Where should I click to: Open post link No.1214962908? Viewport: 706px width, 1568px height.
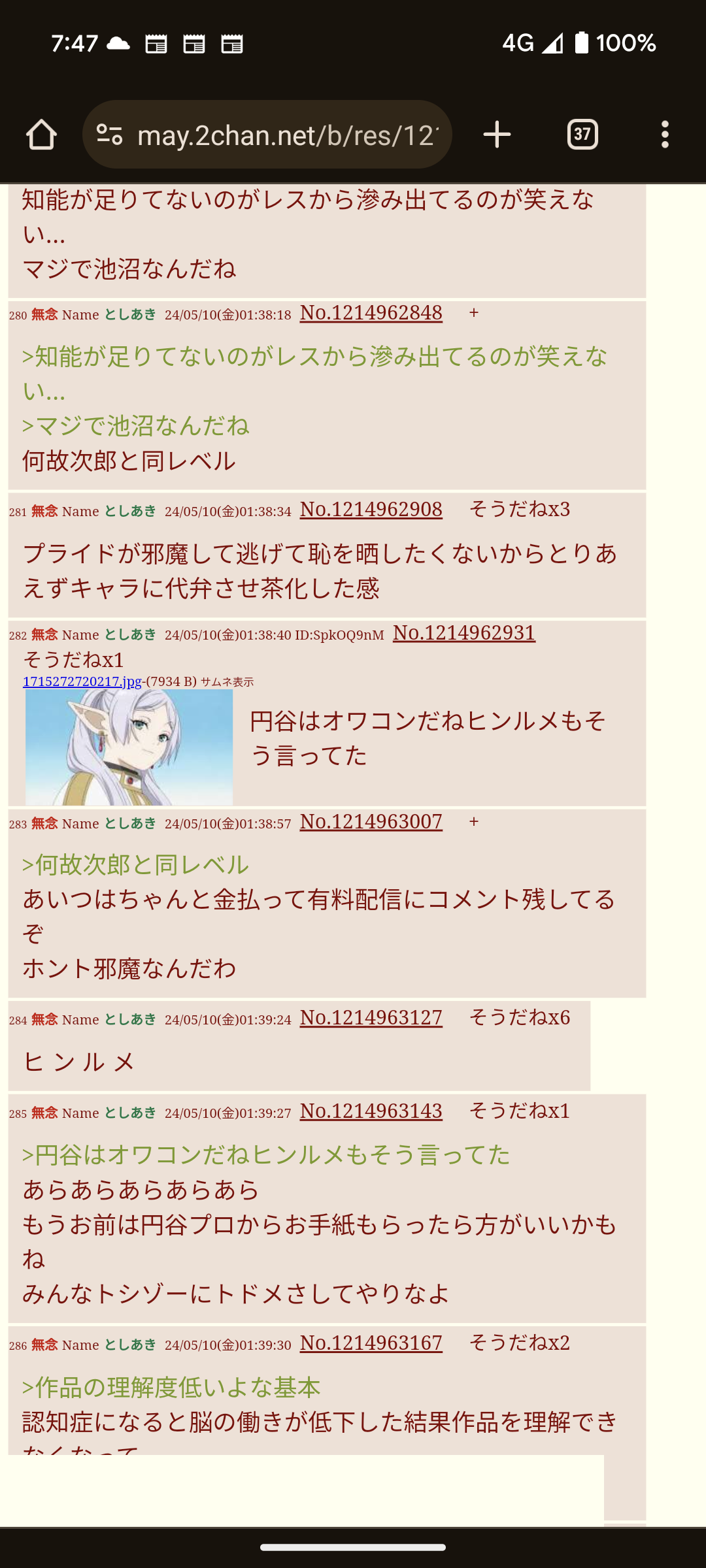(x=371, y=510)
